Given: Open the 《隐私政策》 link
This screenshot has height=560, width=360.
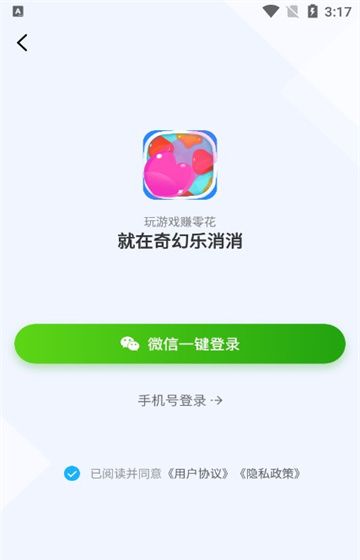Looking at the screenshot, I should click(270, 474).
